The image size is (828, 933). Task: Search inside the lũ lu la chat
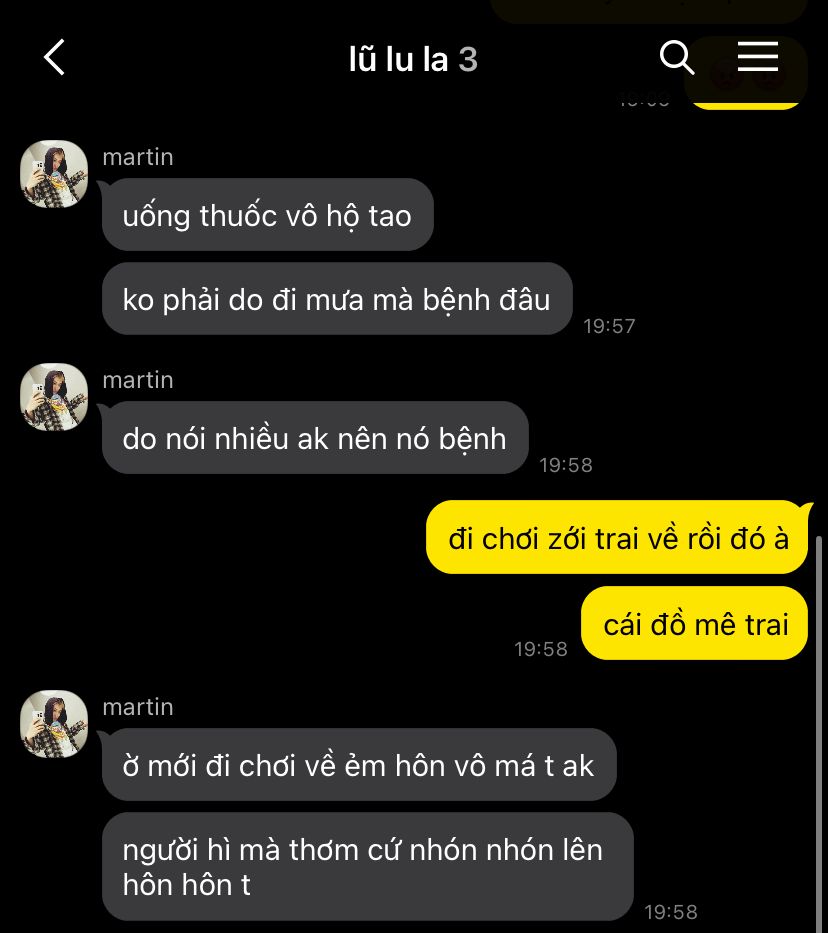point(677,58)
